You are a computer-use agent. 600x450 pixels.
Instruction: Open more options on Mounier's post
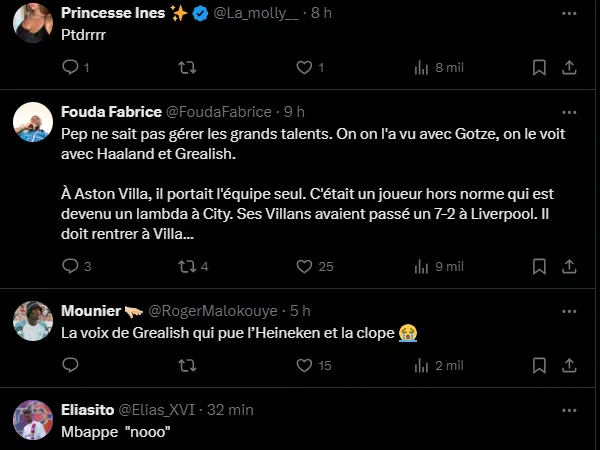(569, 310)
